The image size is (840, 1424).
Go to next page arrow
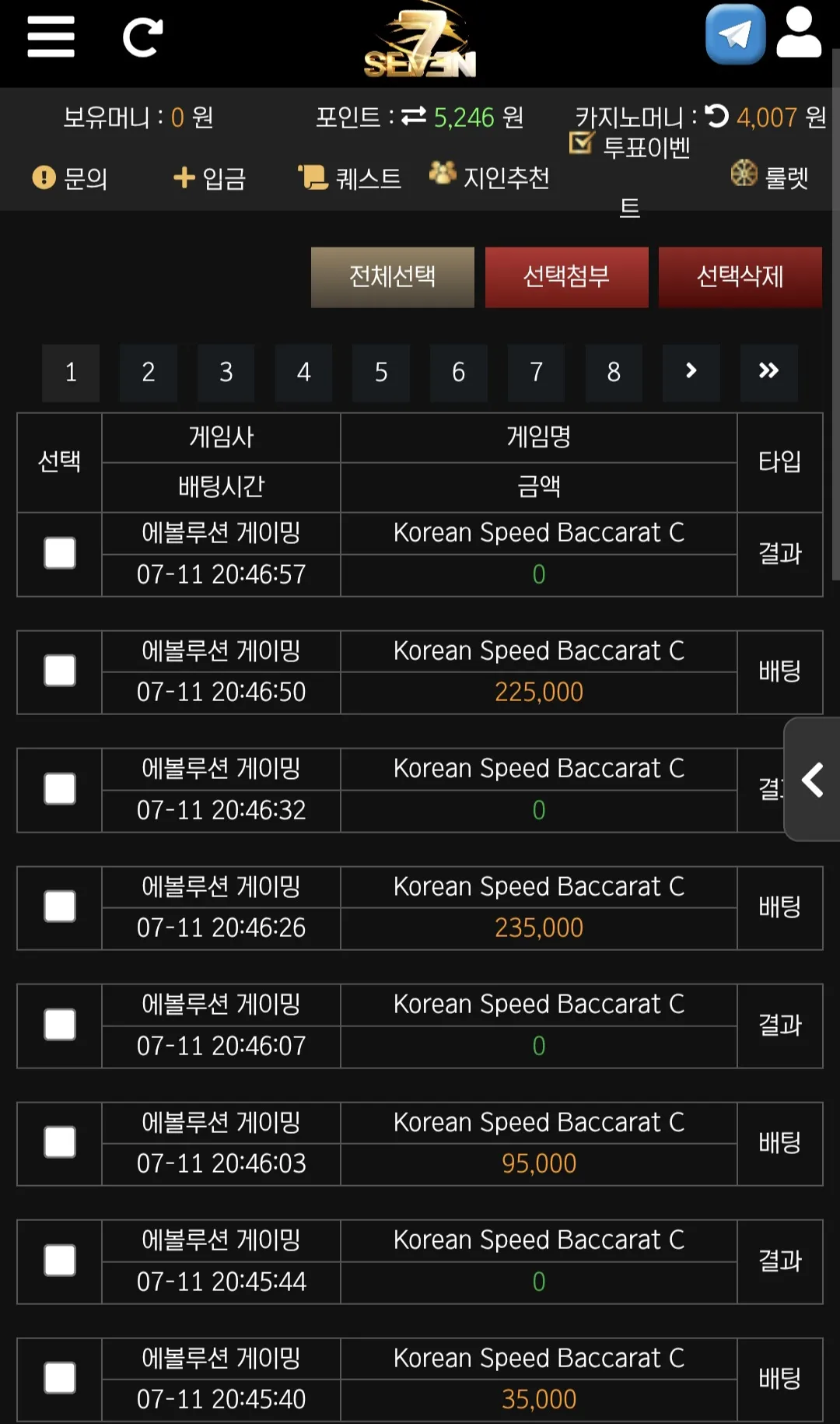coord(691,373)
